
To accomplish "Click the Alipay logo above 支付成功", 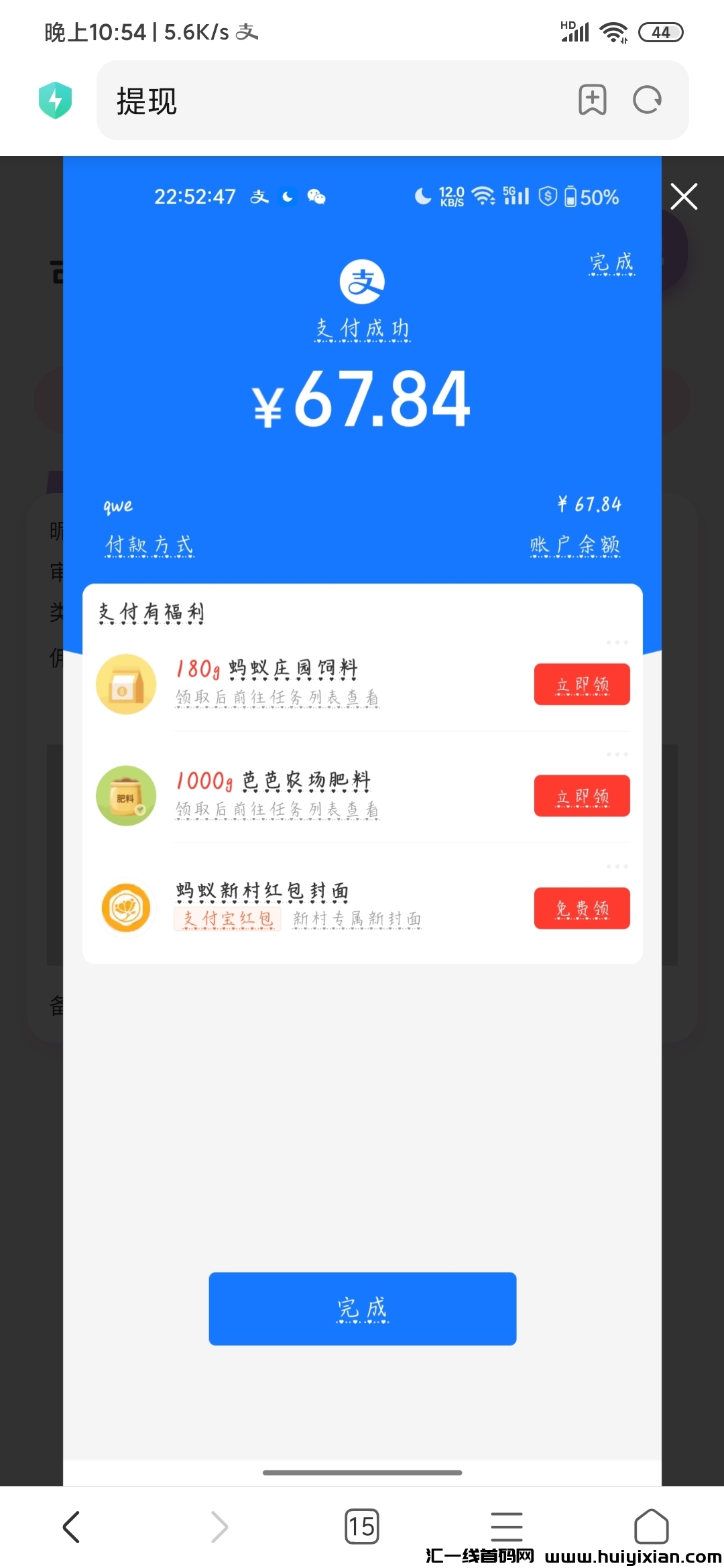I will point(362,282).
